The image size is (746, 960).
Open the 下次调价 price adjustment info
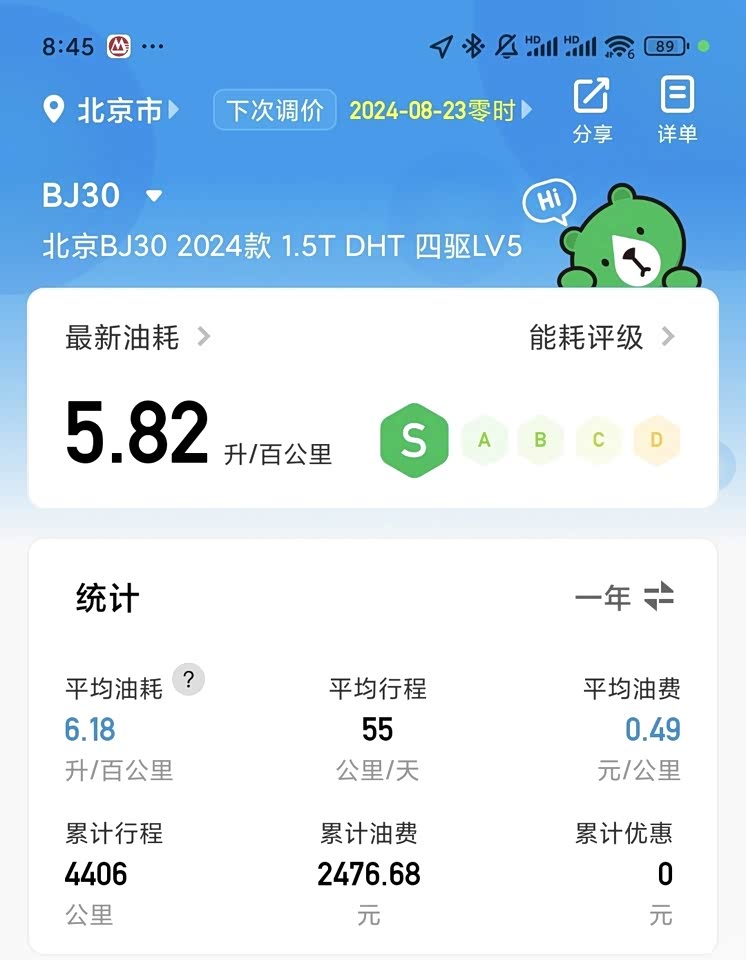pos(372,110)
